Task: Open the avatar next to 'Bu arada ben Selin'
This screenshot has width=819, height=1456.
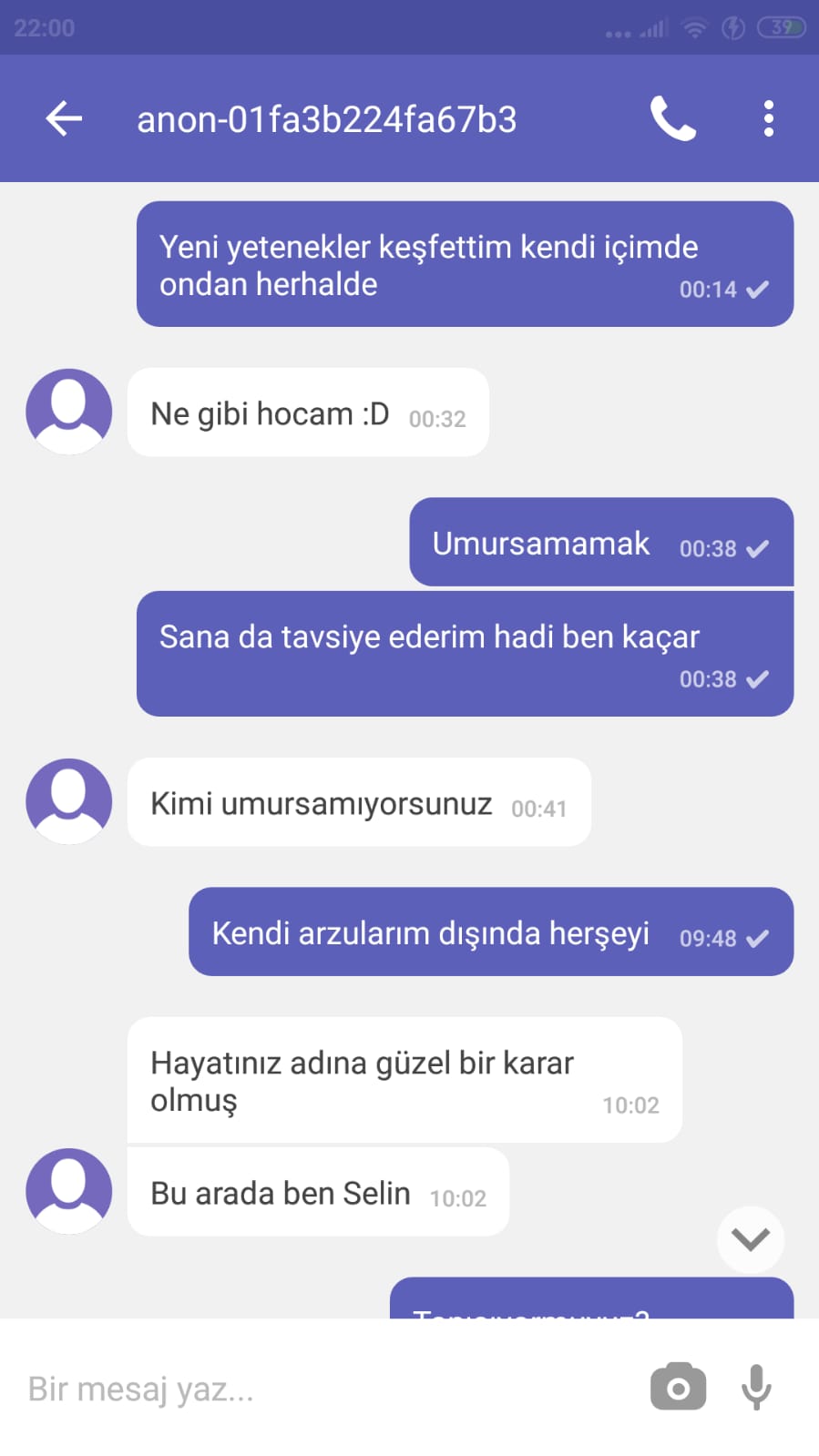Action: [69, 1191]
